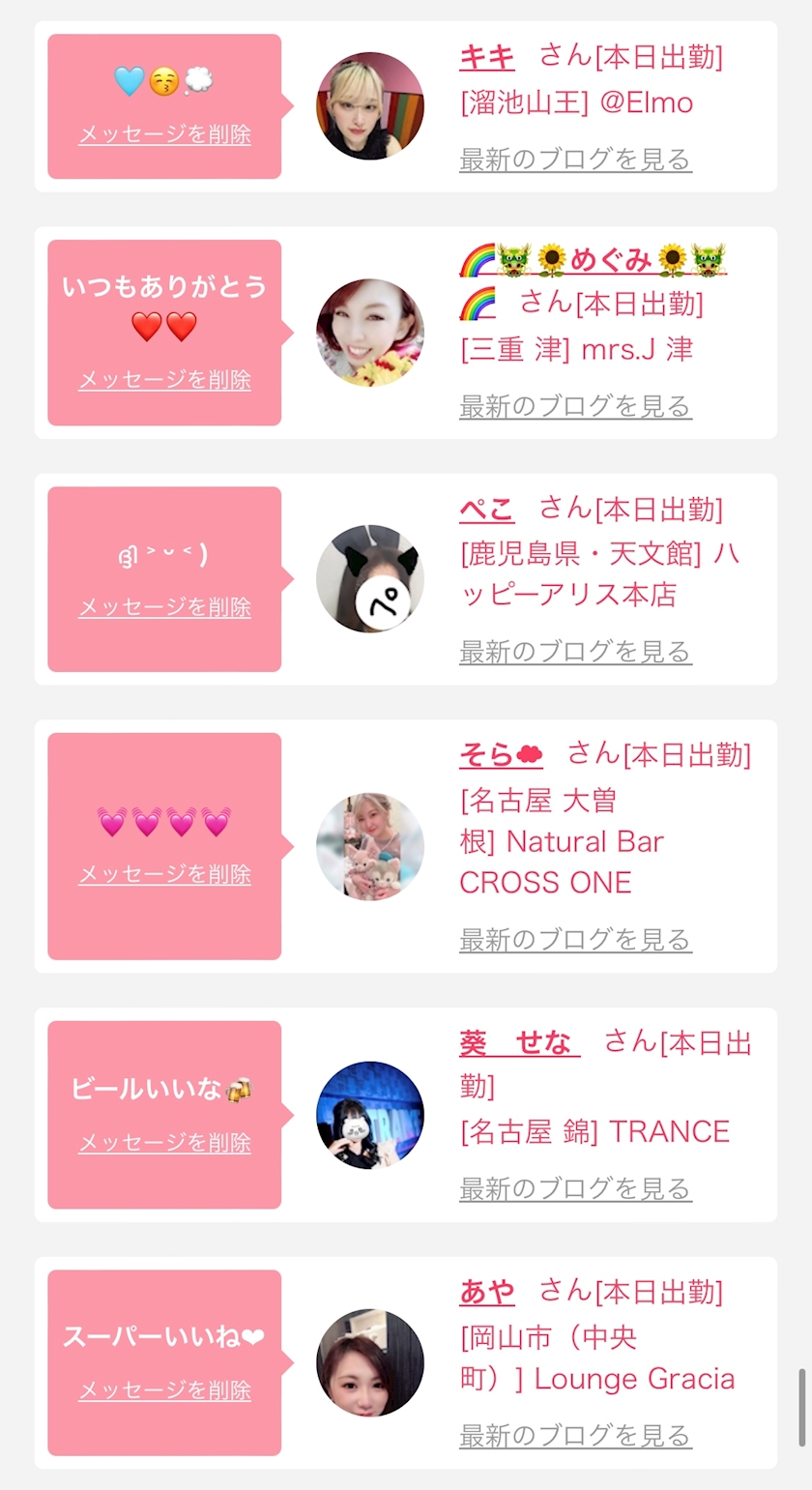The image size is (812, 1490).
Task: Delete the message sent to キキ
Action: tap(164, 134)
